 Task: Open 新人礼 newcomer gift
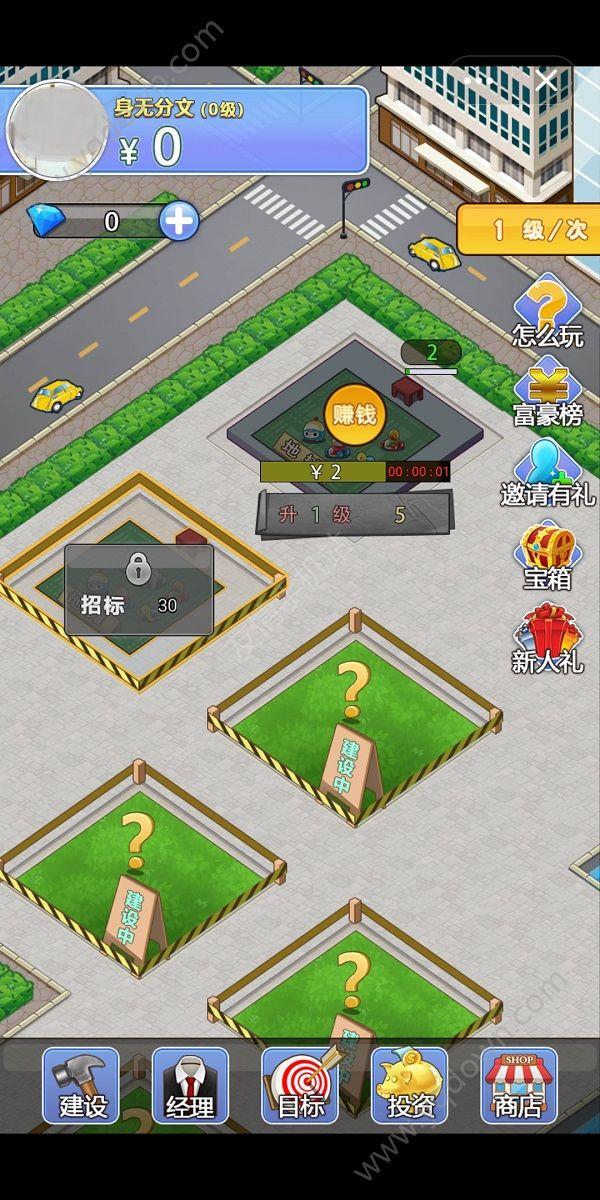point(547,640)
